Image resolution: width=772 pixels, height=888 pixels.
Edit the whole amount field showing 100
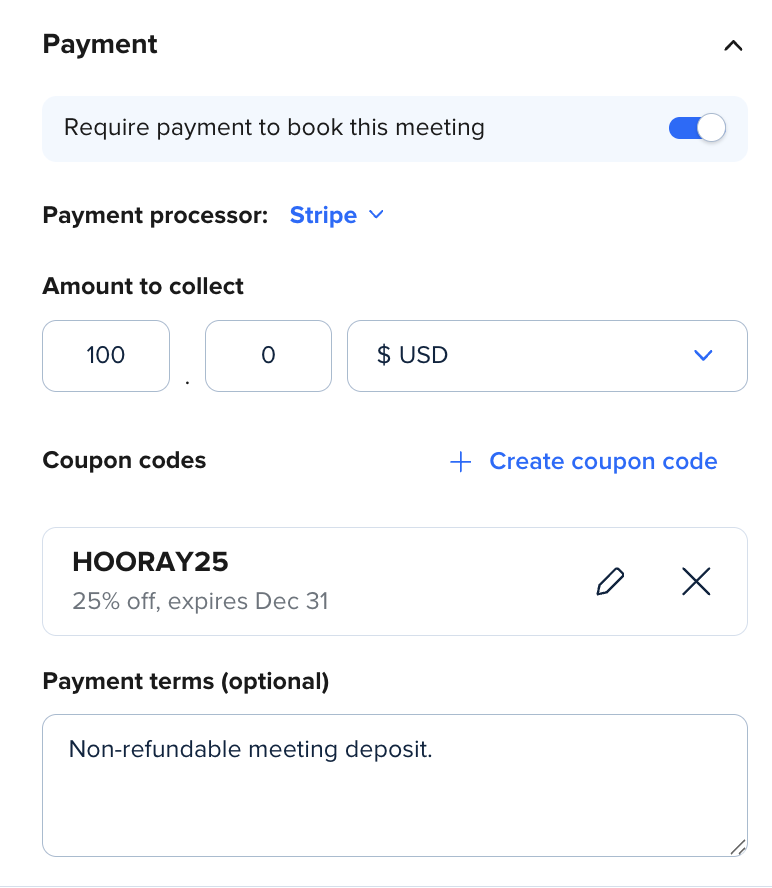click(106, 355)
